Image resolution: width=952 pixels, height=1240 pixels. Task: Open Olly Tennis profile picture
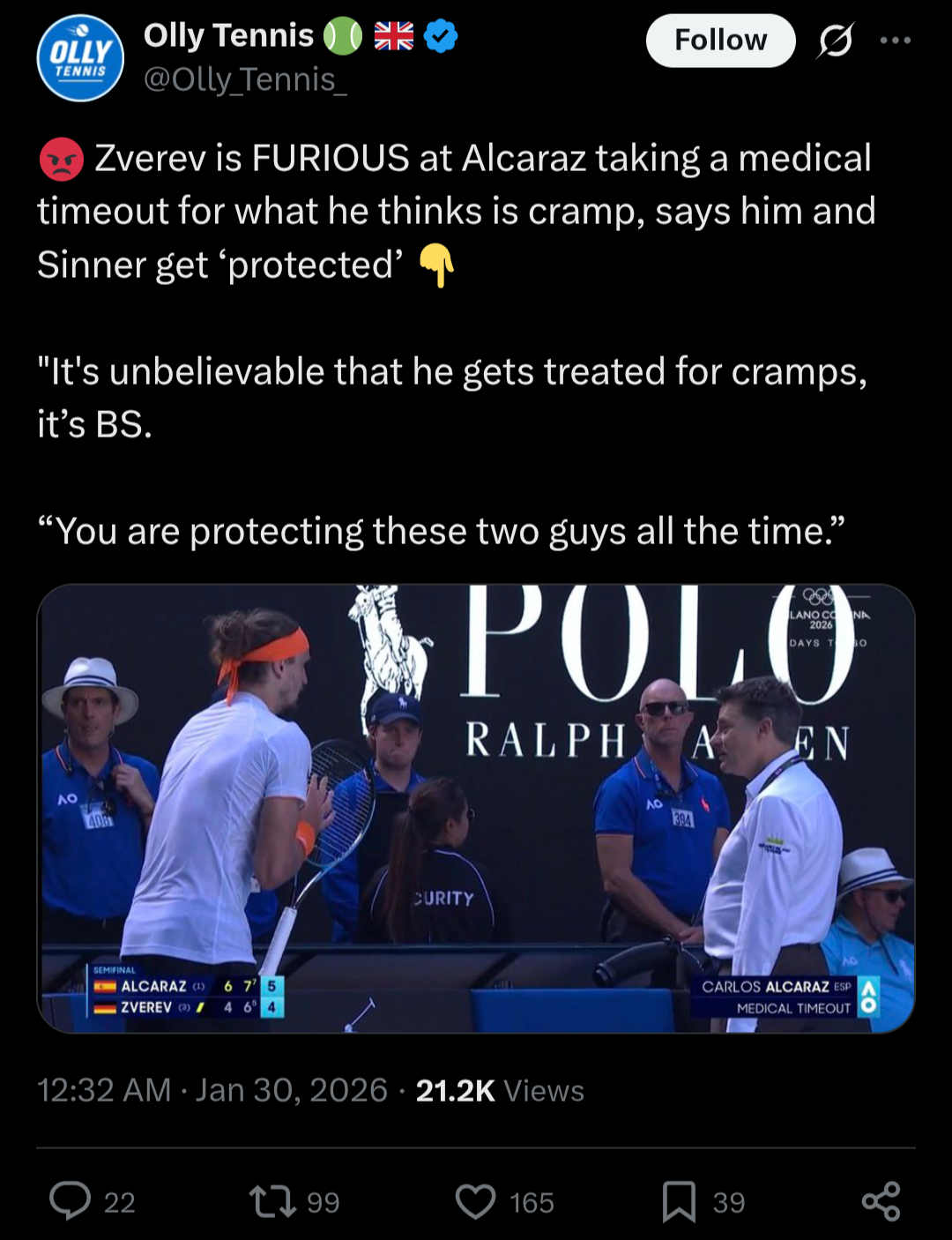pyautogui.click(x=80, y=58)
